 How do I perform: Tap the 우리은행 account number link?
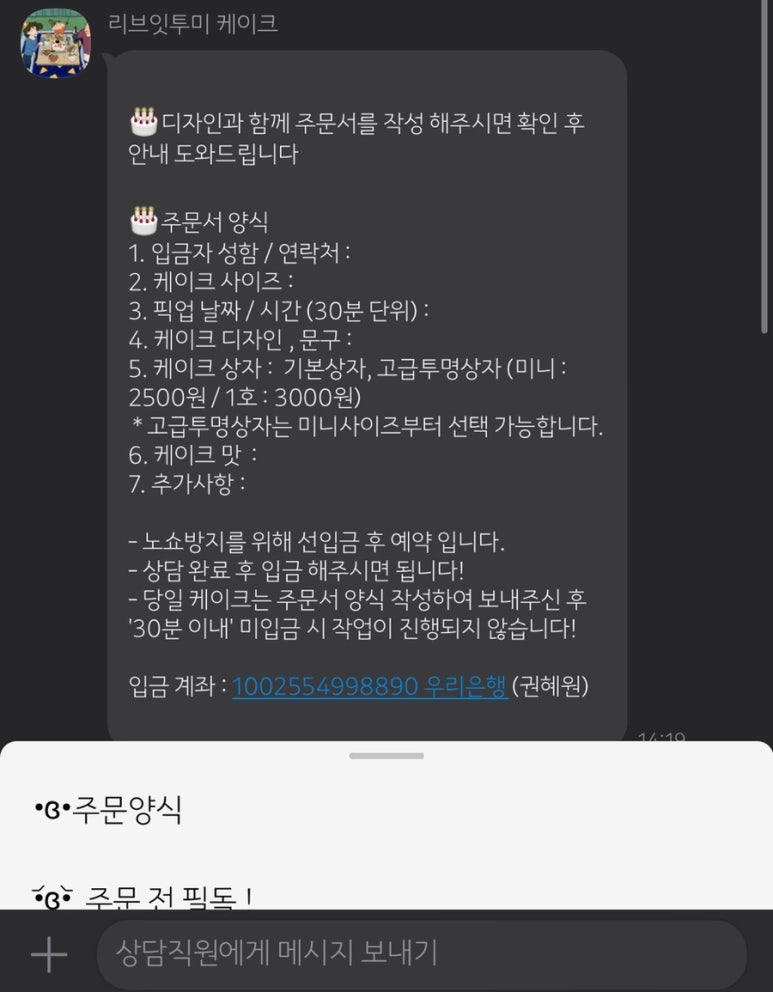[369, 687]
